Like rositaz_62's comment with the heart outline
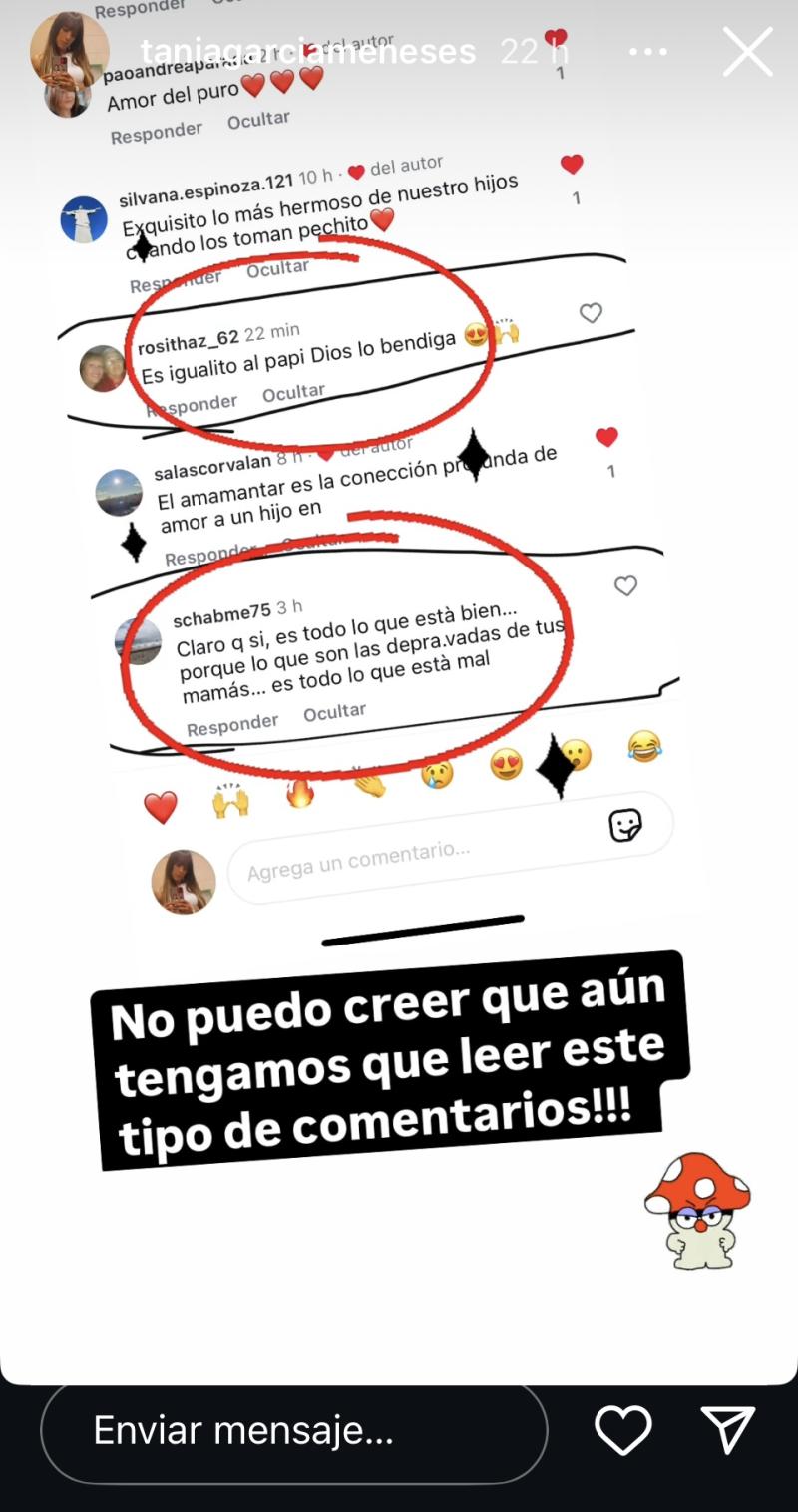Image resolution: width=798 pixels, height=1512 pixels. (591, 312)
